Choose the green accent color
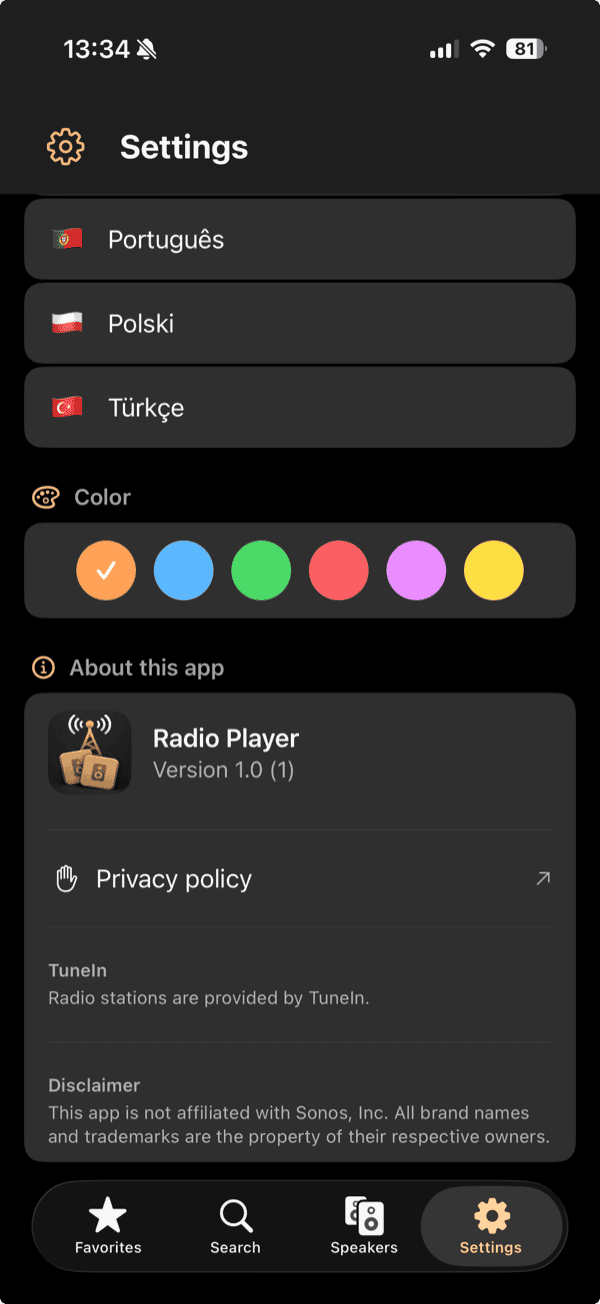This screenshot has width=600, height=1304. (261, 571)
